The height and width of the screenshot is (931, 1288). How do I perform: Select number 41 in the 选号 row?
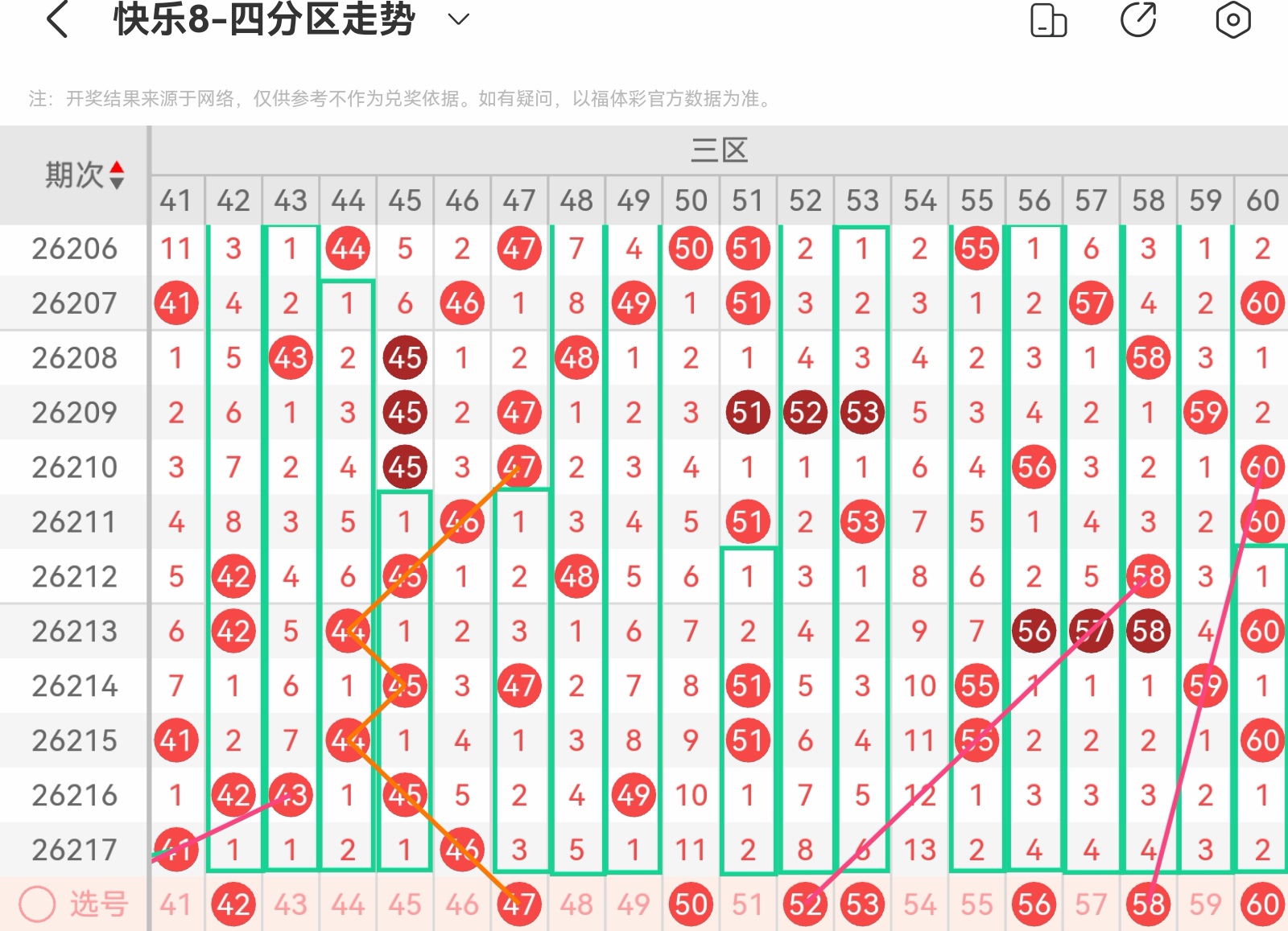175,904
